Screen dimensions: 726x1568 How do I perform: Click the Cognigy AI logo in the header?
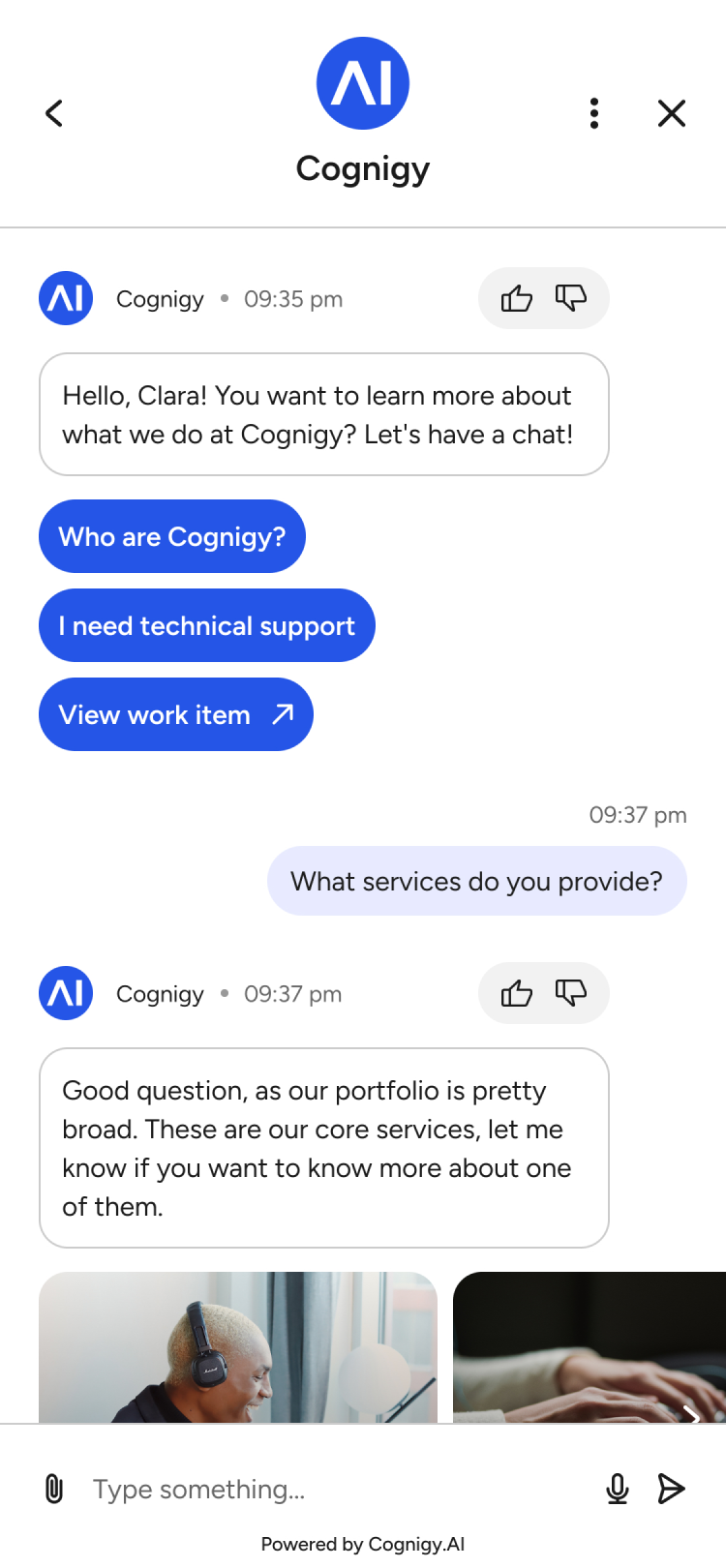(x=363, y=82)
